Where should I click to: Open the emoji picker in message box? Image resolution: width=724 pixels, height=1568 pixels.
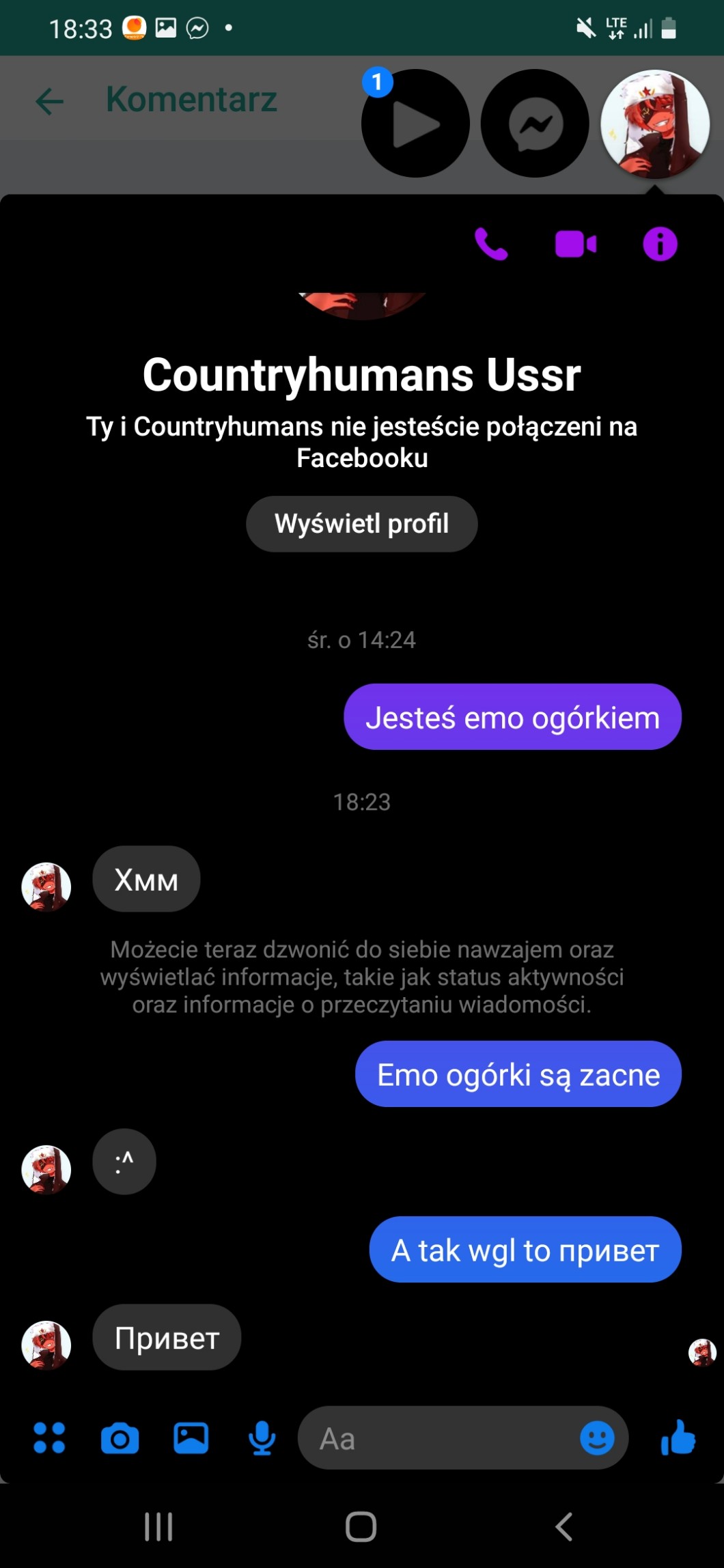[597, 1438]
